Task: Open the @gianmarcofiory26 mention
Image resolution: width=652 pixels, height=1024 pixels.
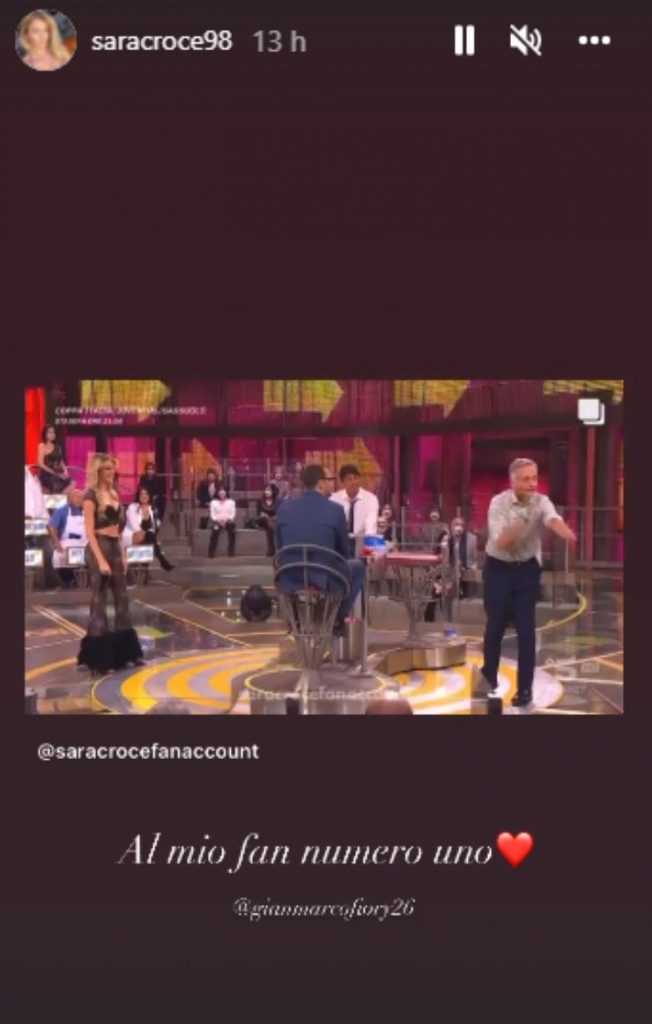Action: [323, 908]
